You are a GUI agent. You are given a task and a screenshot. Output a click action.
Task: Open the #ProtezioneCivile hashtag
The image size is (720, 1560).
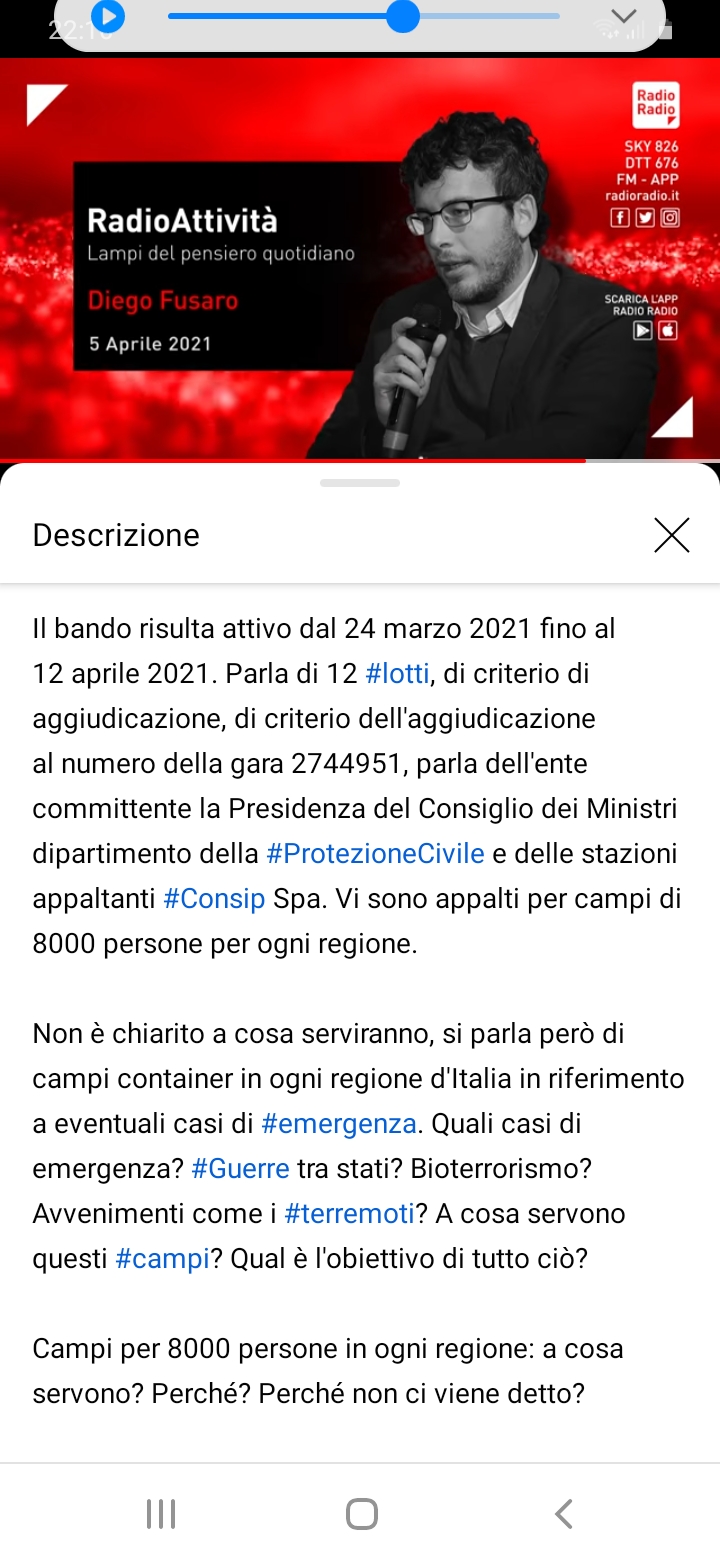coord(375,854)
